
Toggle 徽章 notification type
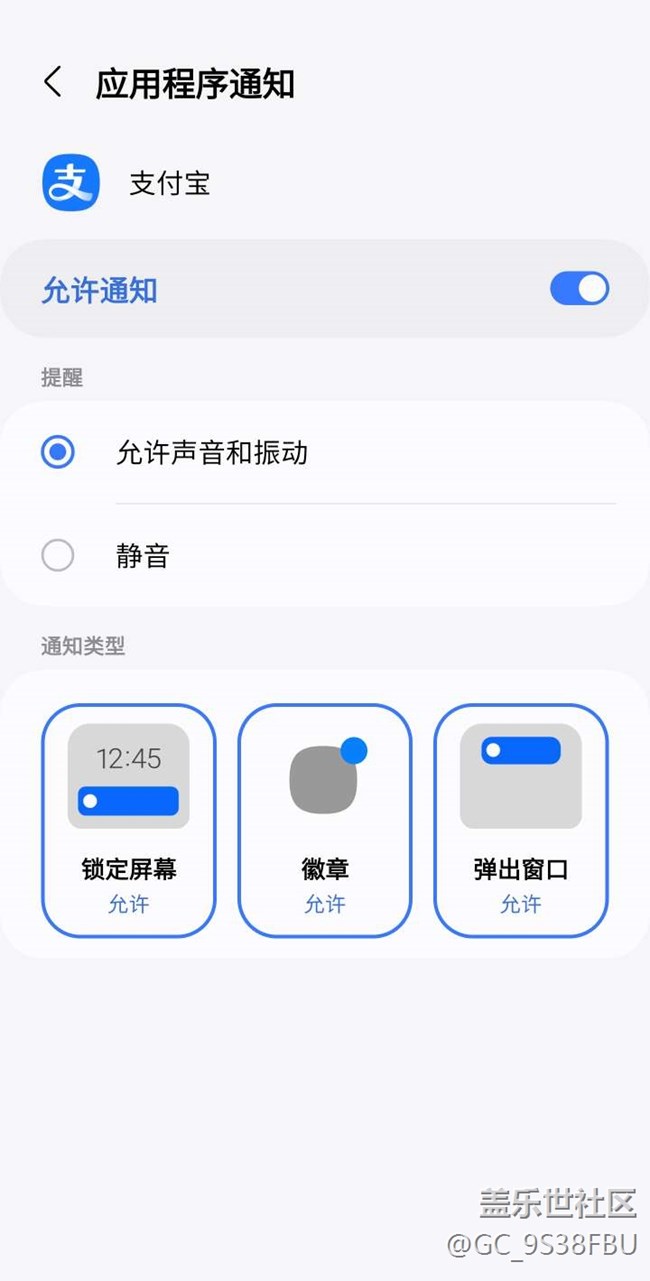point(324,820)
